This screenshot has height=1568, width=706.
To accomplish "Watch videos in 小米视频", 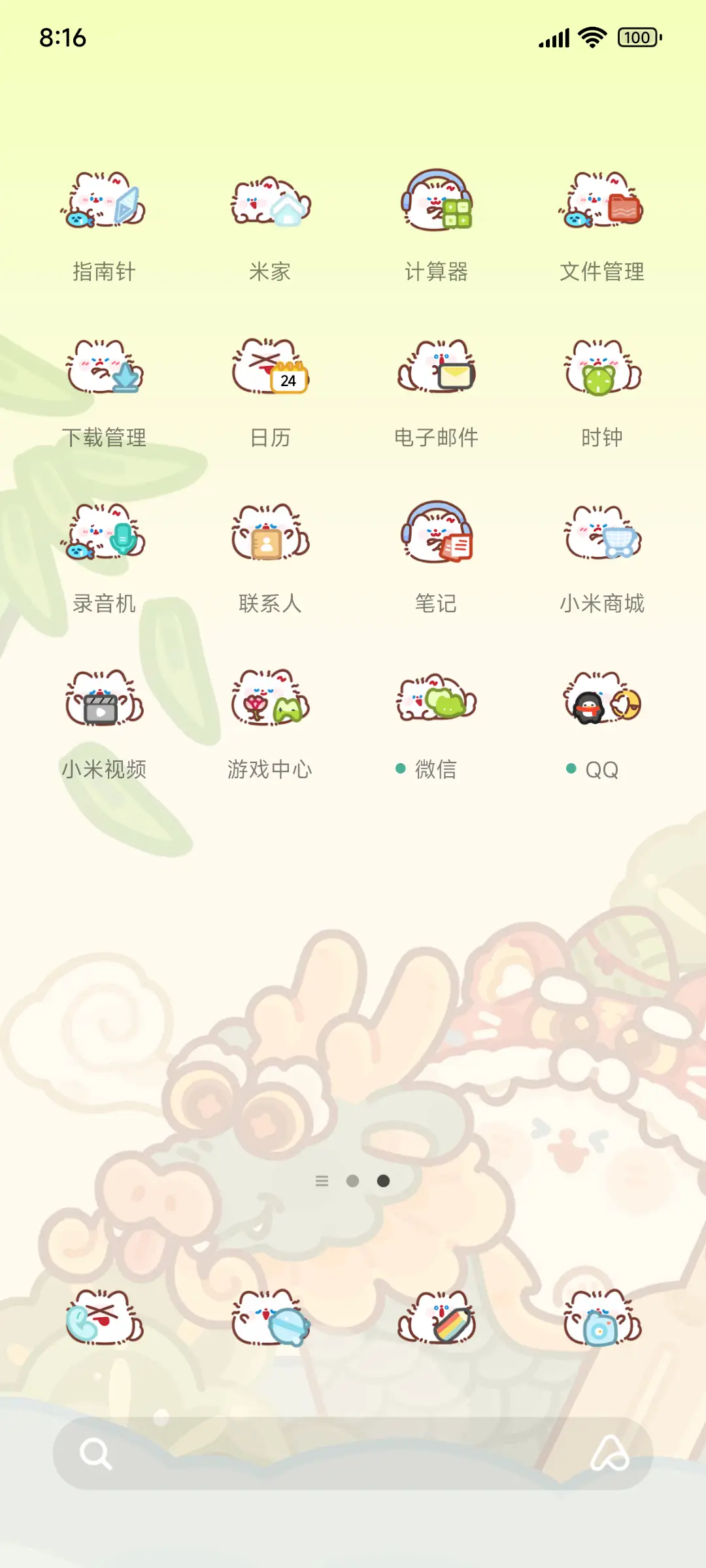I will (x=105, y=702).
